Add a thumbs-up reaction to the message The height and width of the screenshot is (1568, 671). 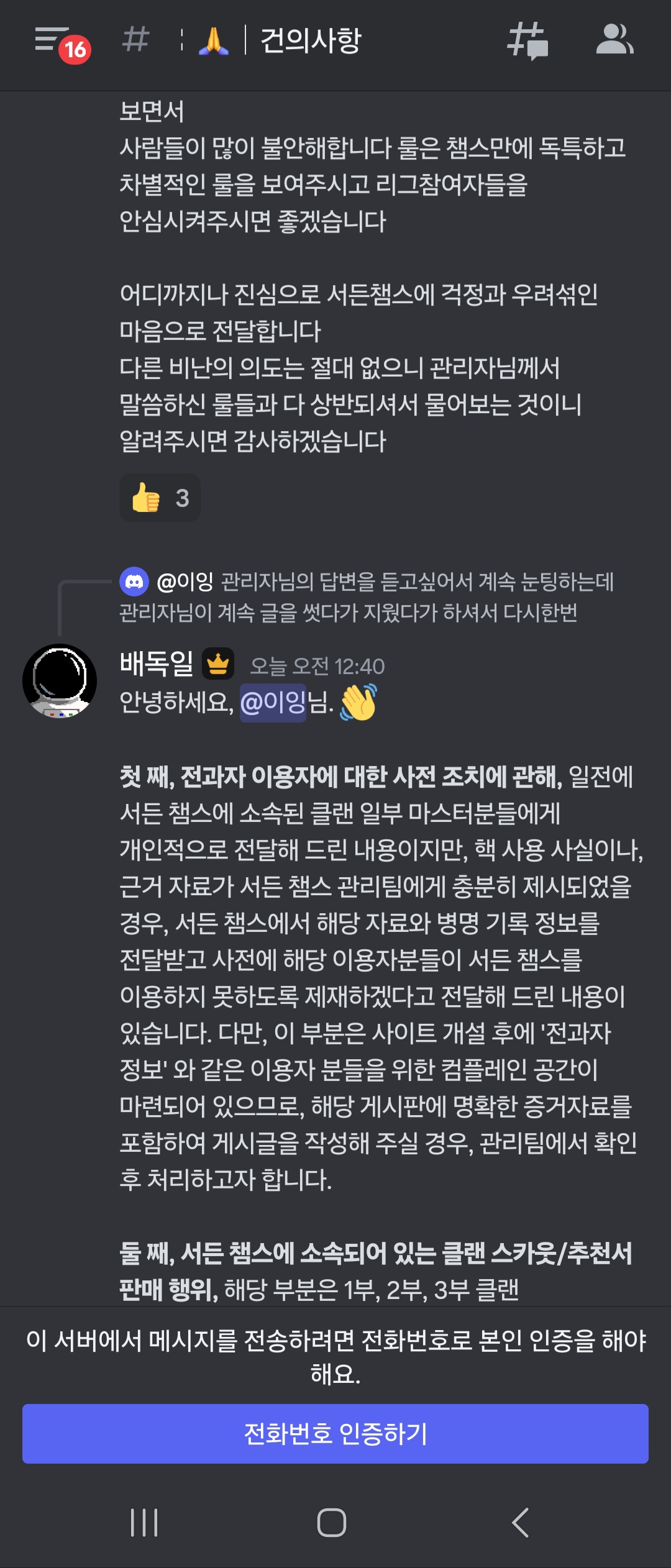tap(160, 498)
